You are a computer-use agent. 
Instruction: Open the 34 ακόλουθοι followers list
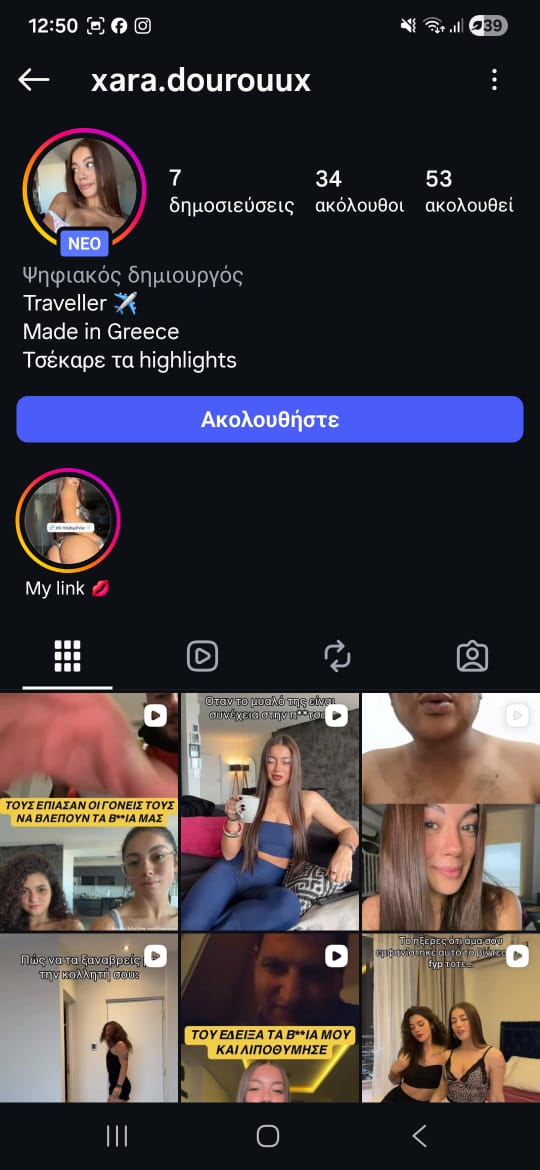tap(360, 191)
